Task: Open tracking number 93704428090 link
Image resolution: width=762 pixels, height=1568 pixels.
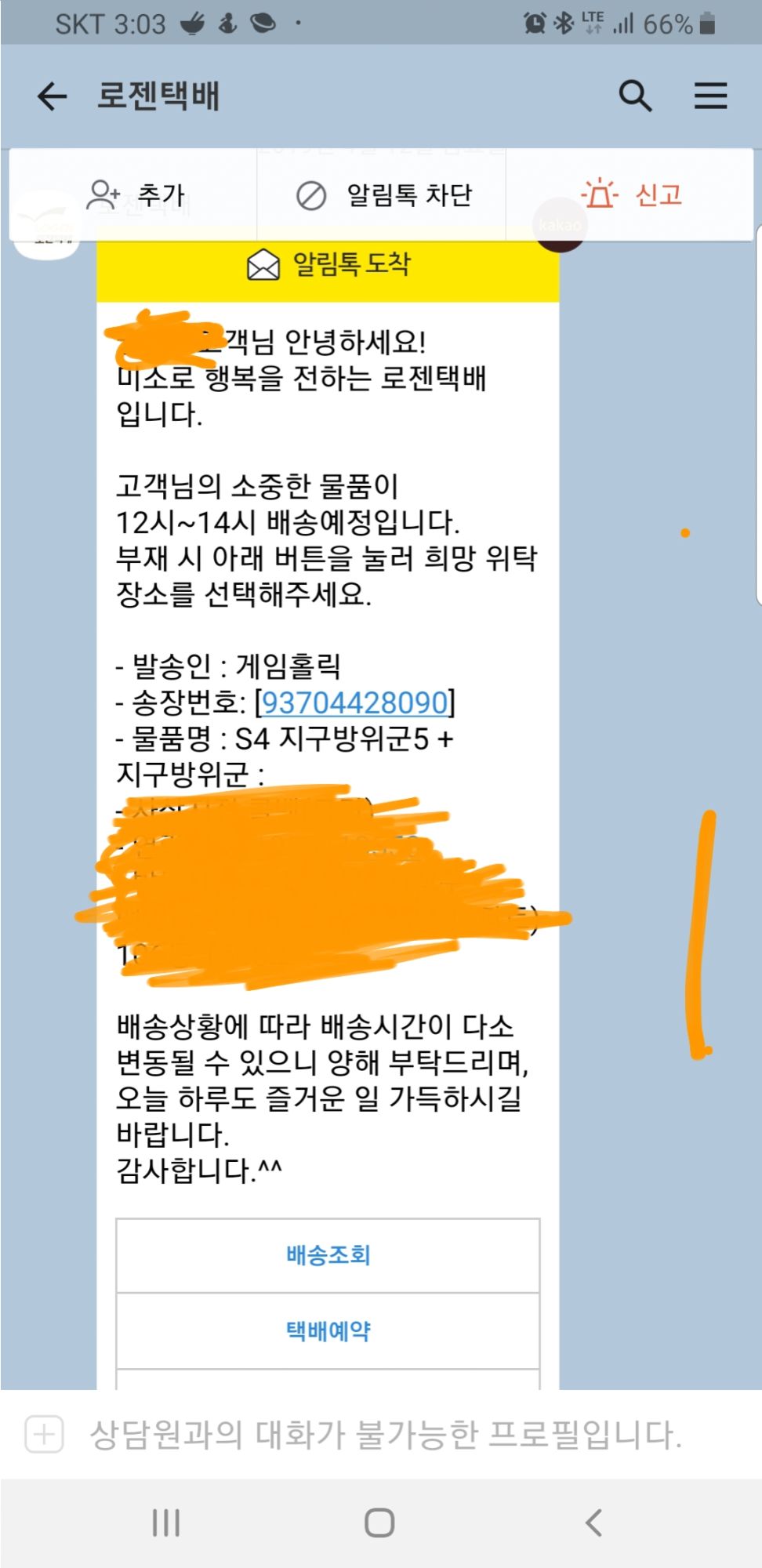Action: (354, 702)
